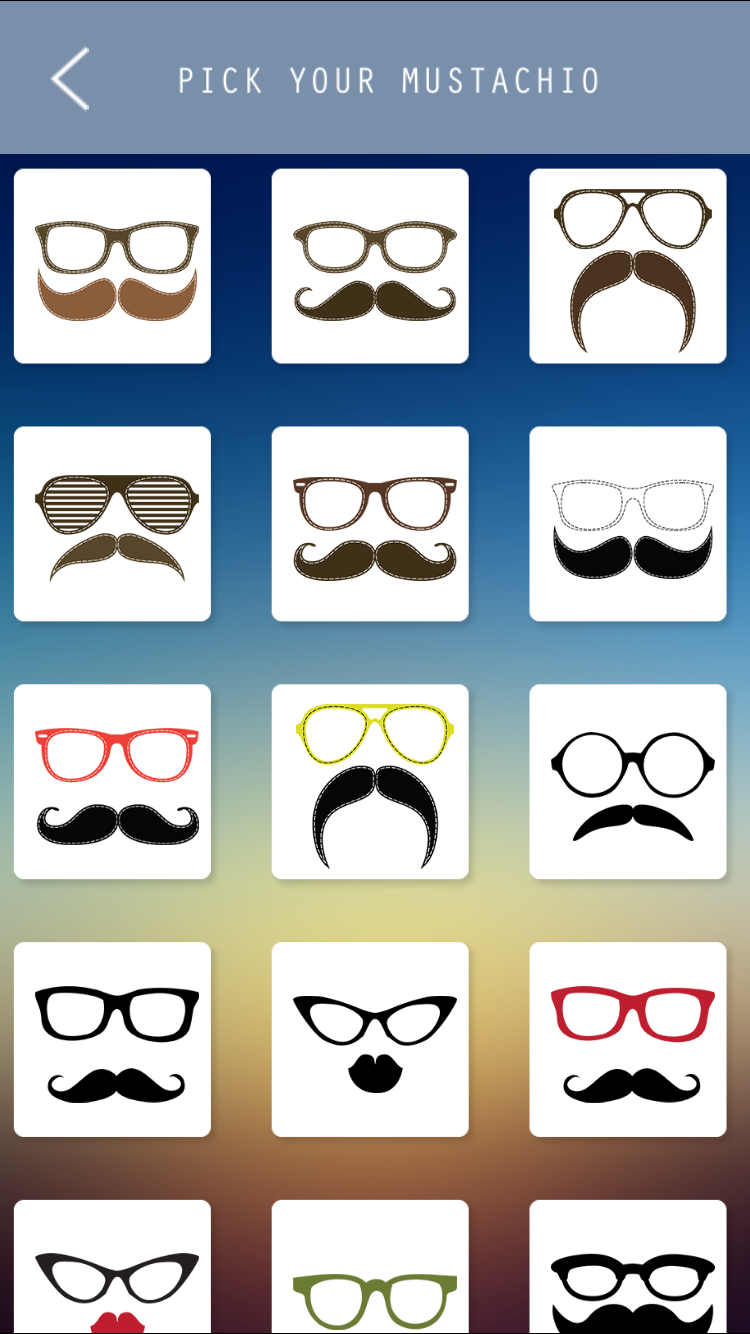Select the red-orange glasses with black curly mustache
The height and width of the screenshot is (1334, 750).
point(112,782)
